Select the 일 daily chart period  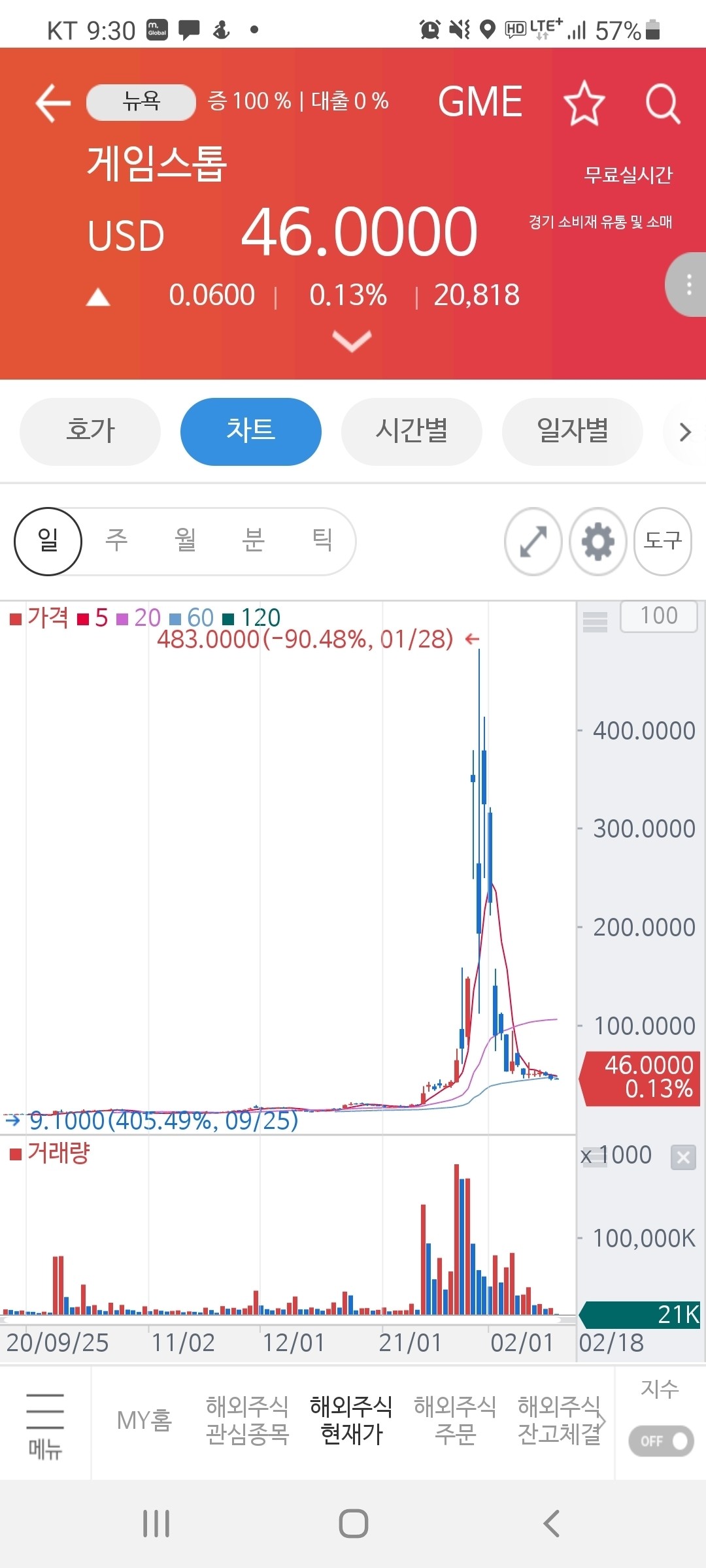tap(47, 540)
